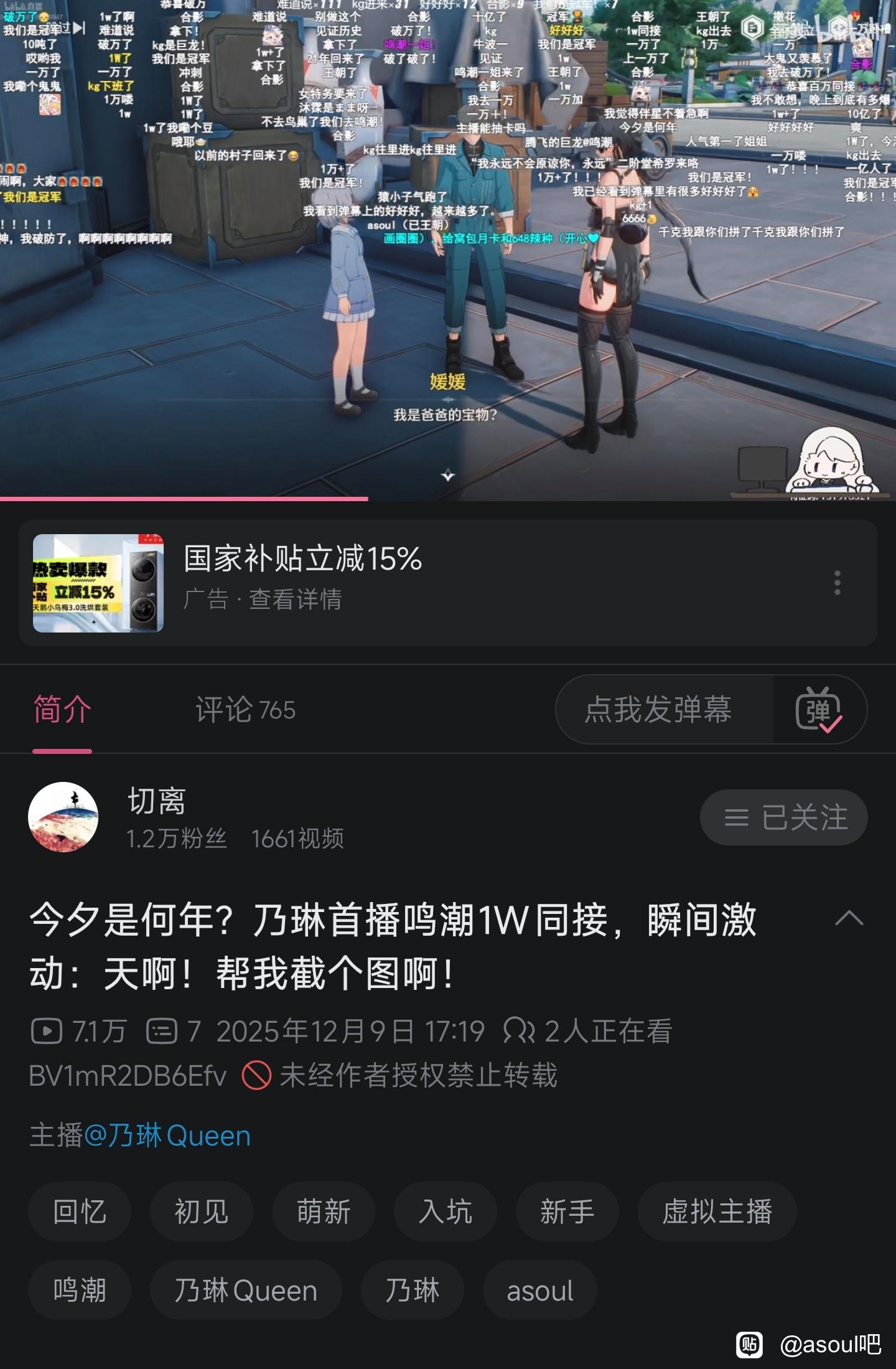Switch to the 简介 tab
This screenshot has height=1369, width=896.
[62, 710]
